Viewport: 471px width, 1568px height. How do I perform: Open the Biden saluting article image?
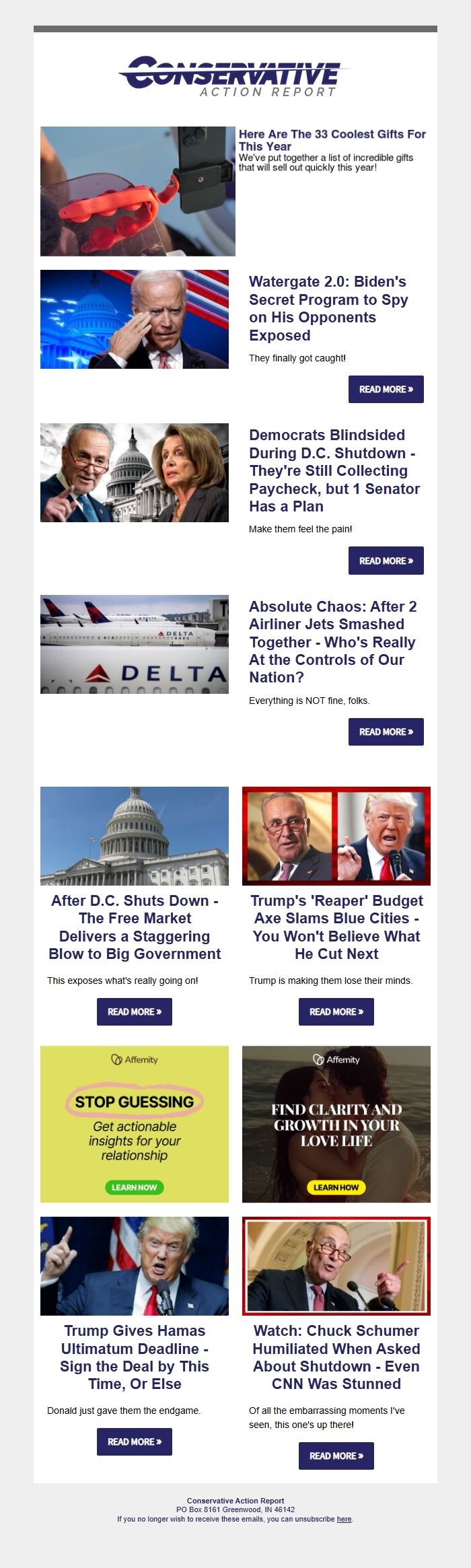(135, 320)
